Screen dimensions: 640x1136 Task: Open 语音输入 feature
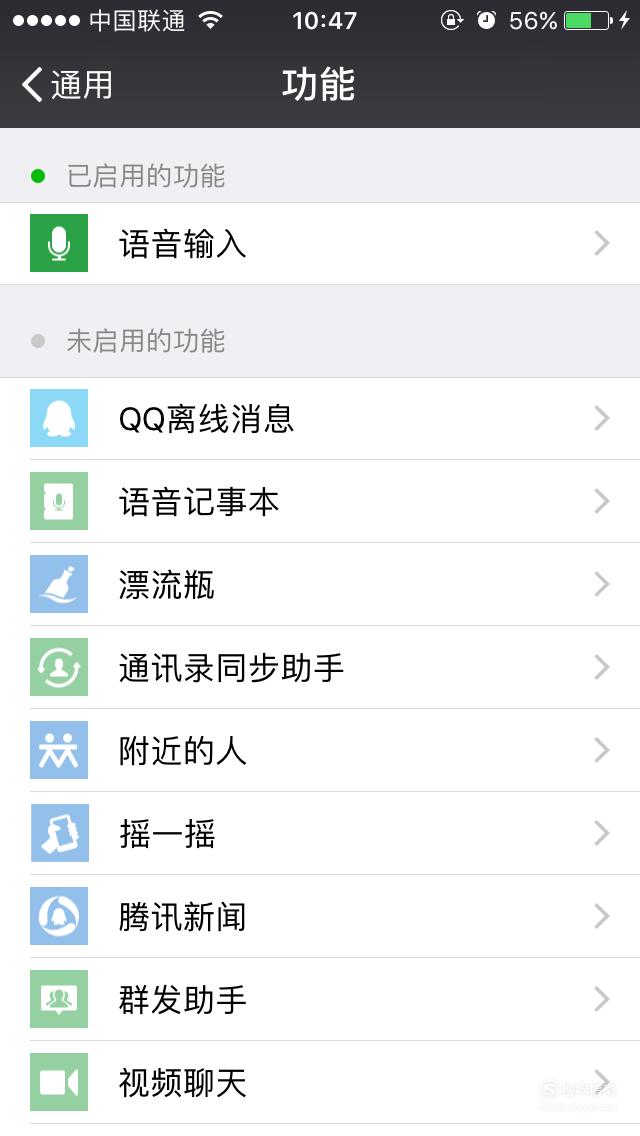pos(320,243)
